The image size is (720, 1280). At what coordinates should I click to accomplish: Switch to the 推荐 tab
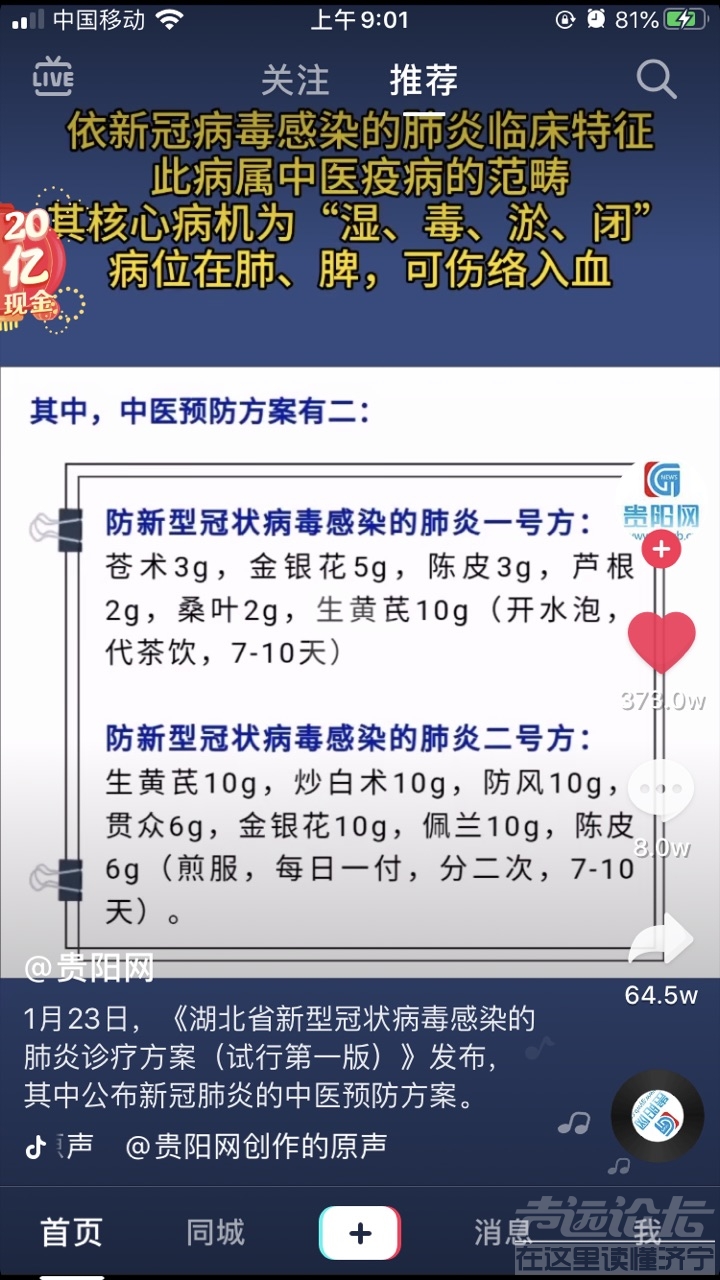click(424, 79)
